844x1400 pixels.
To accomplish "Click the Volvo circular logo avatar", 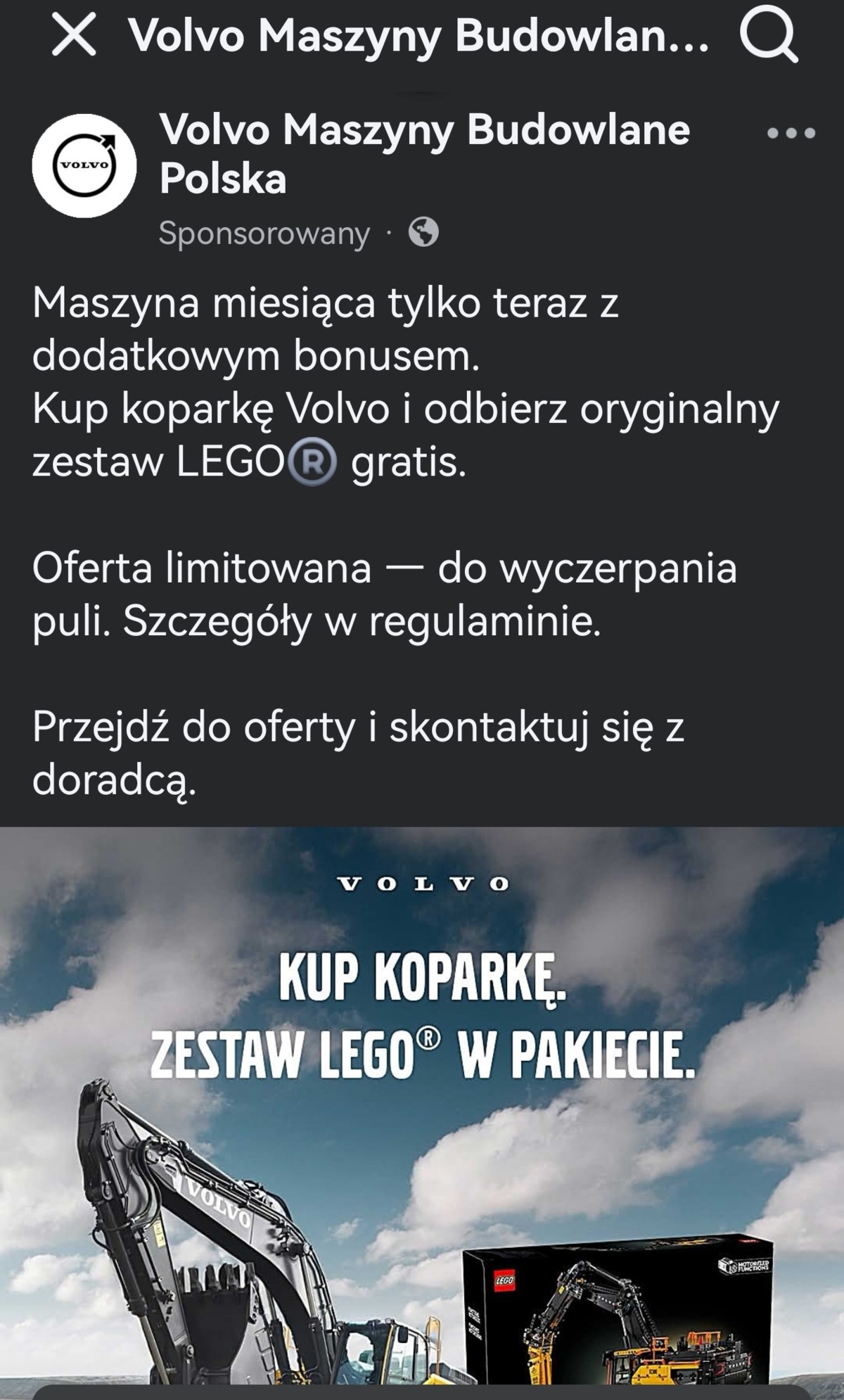I will pos(84,167).
